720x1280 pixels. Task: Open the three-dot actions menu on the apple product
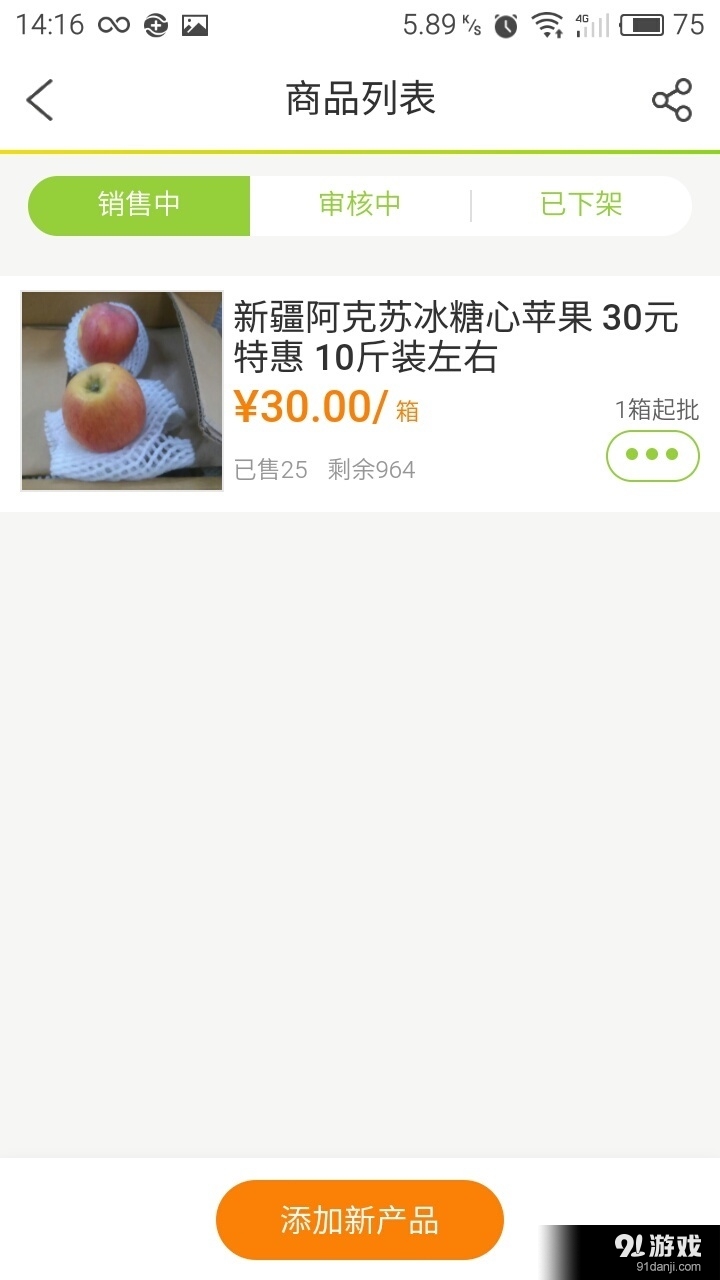653,455
